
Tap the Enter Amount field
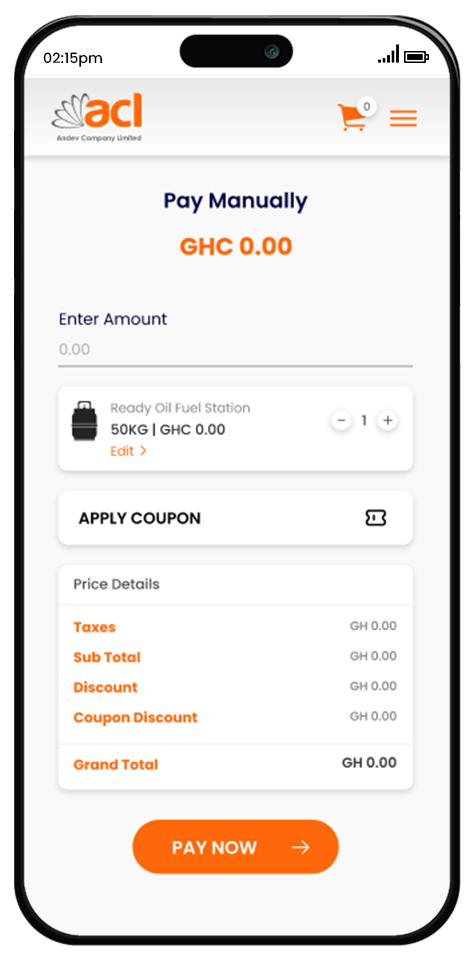236,350
